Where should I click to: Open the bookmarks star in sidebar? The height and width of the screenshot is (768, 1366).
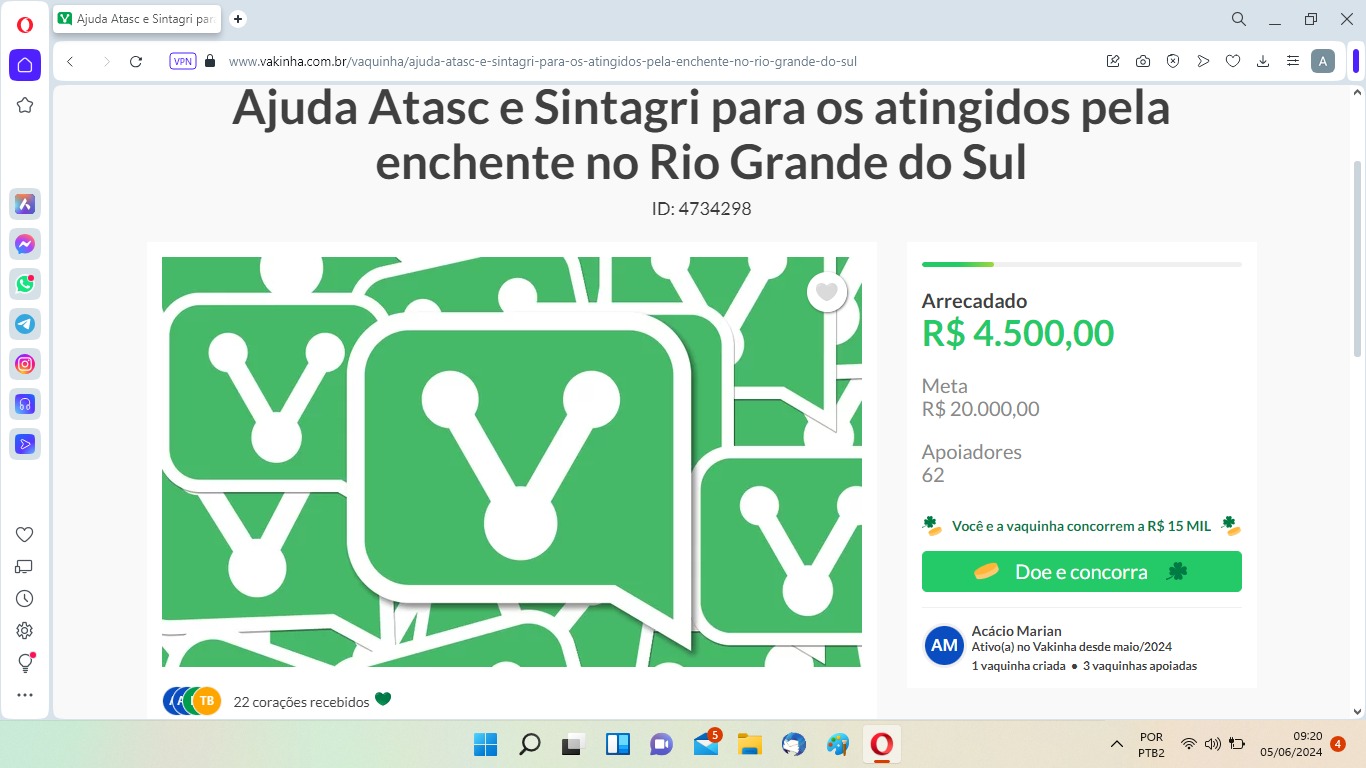(x=25, y=105)
